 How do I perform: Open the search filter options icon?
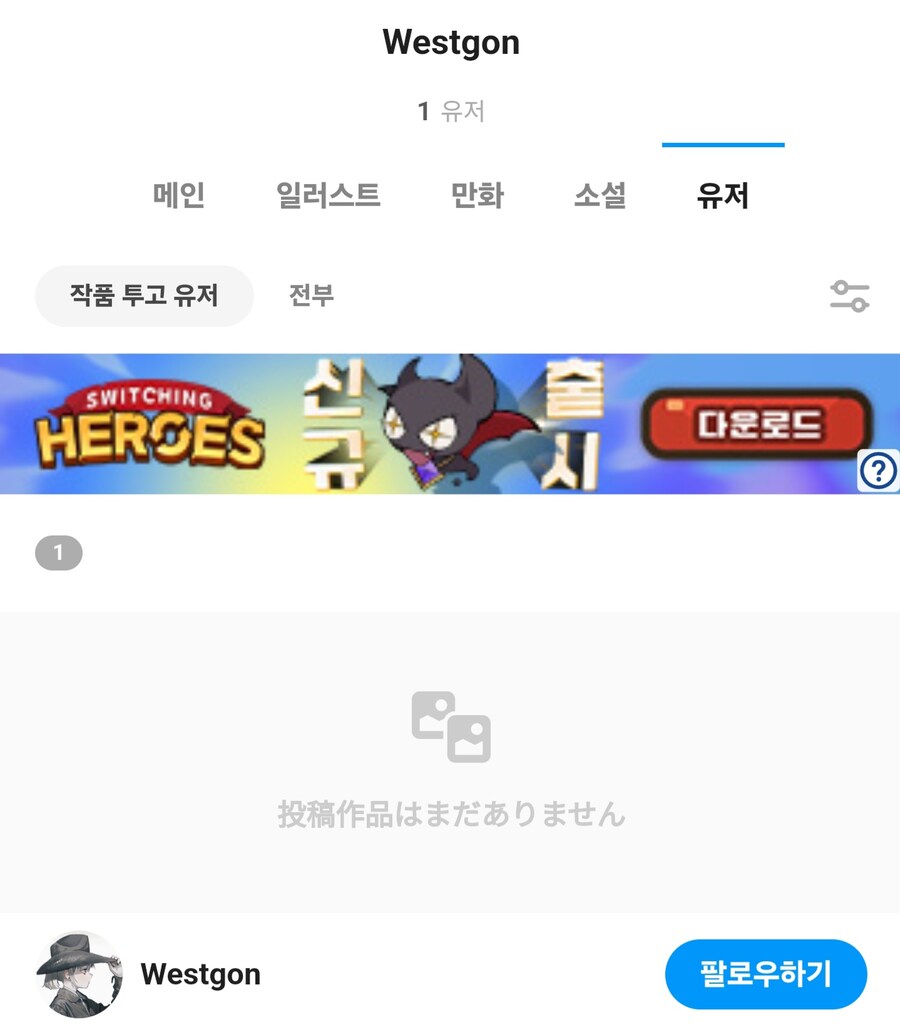pos(851,296)
